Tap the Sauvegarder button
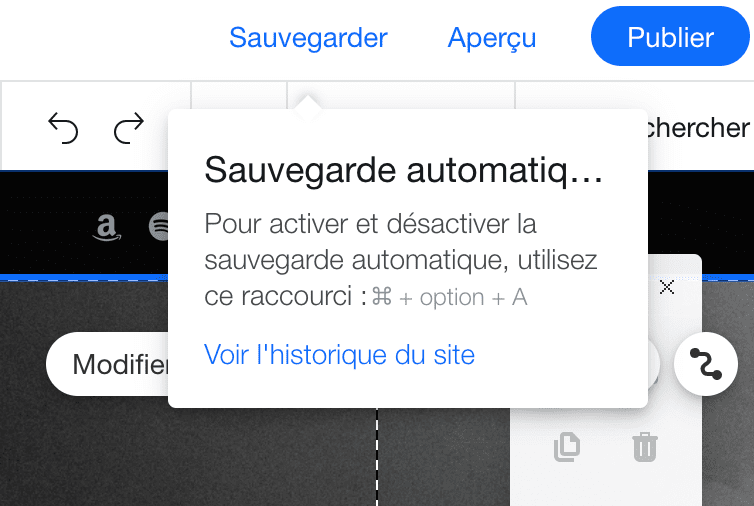 pyautogui.click(x=308, y=38)
